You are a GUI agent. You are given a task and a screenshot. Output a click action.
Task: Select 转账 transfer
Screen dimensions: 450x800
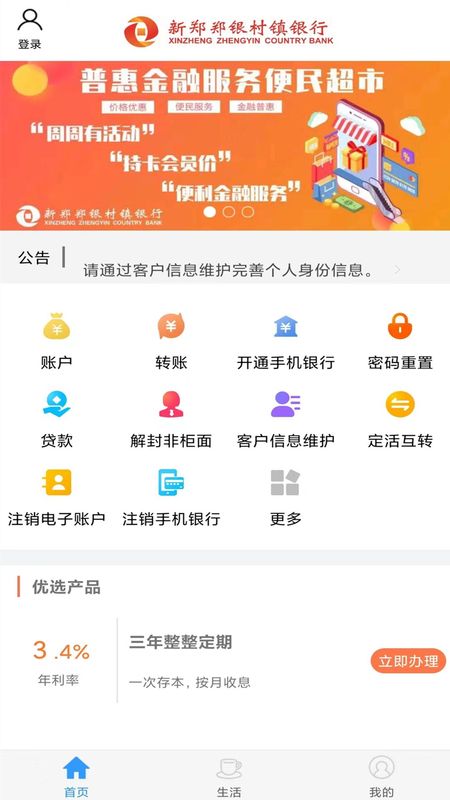point(171,341)
